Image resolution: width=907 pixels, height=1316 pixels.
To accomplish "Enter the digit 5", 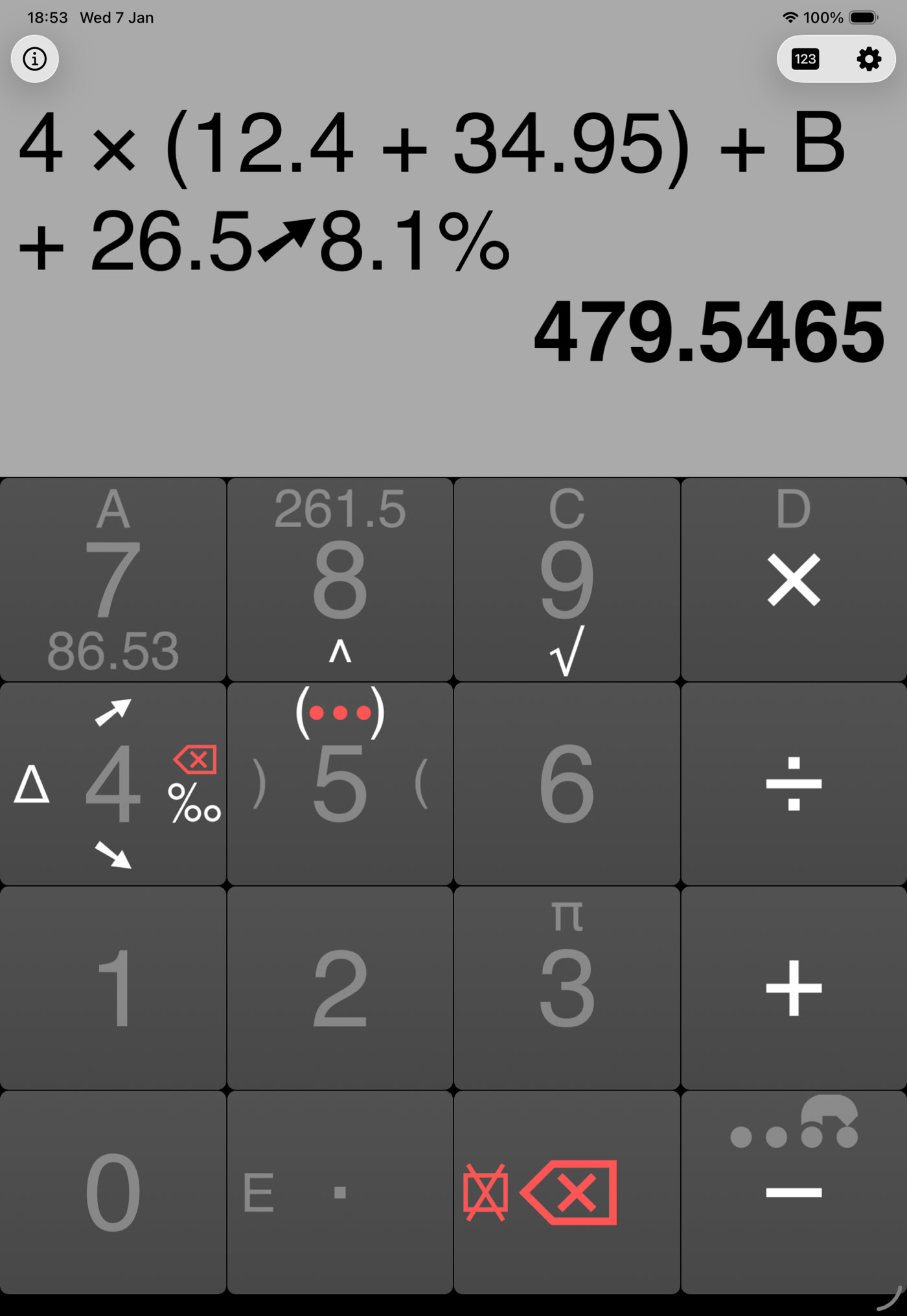I will tap(339, 784).
